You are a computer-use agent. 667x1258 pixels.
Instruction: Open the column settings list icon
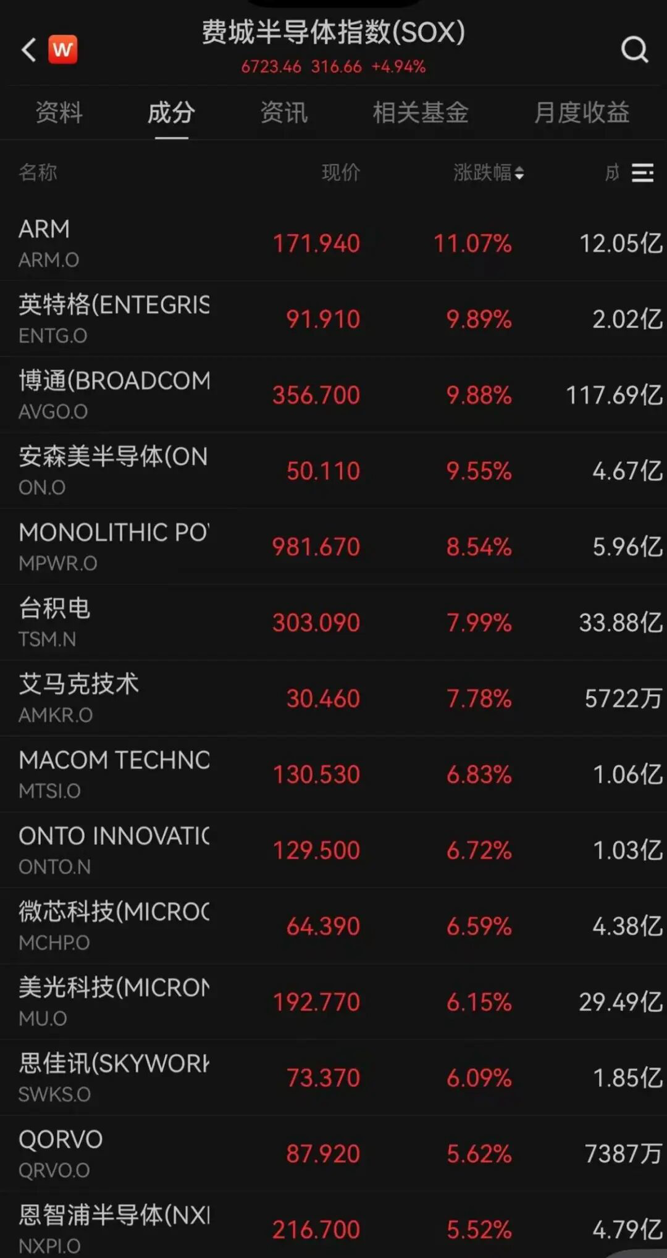tap(643, 173)
